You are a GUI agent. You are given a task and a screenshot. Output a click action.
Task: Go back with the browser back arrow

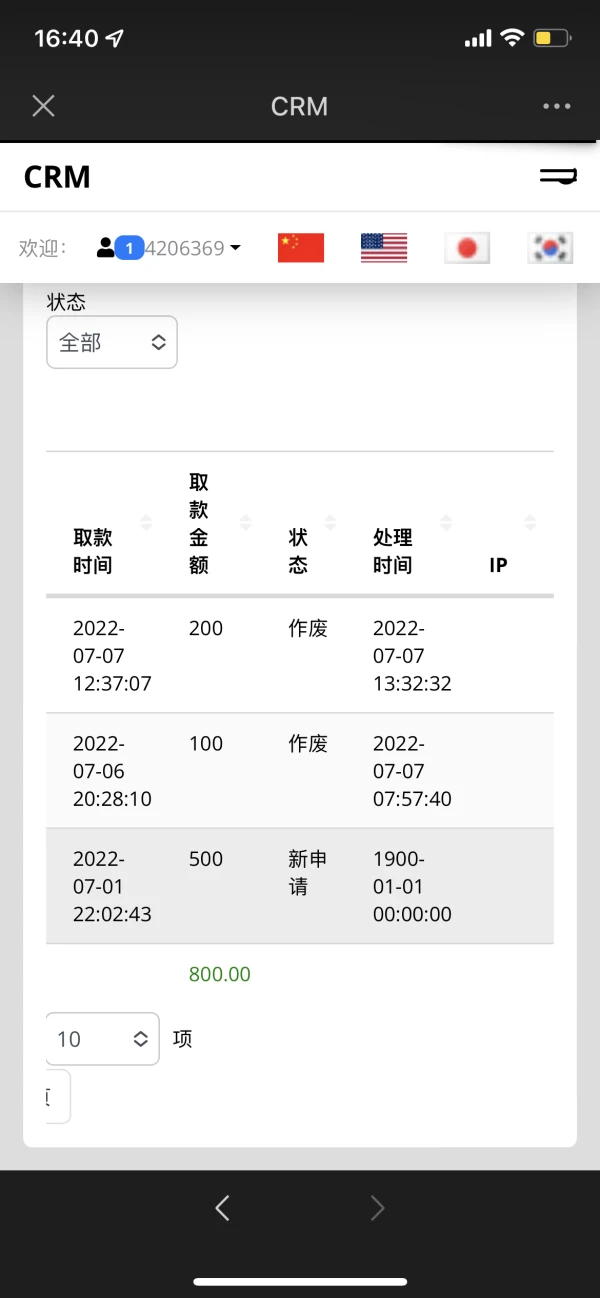click(x=222, y=1208)
